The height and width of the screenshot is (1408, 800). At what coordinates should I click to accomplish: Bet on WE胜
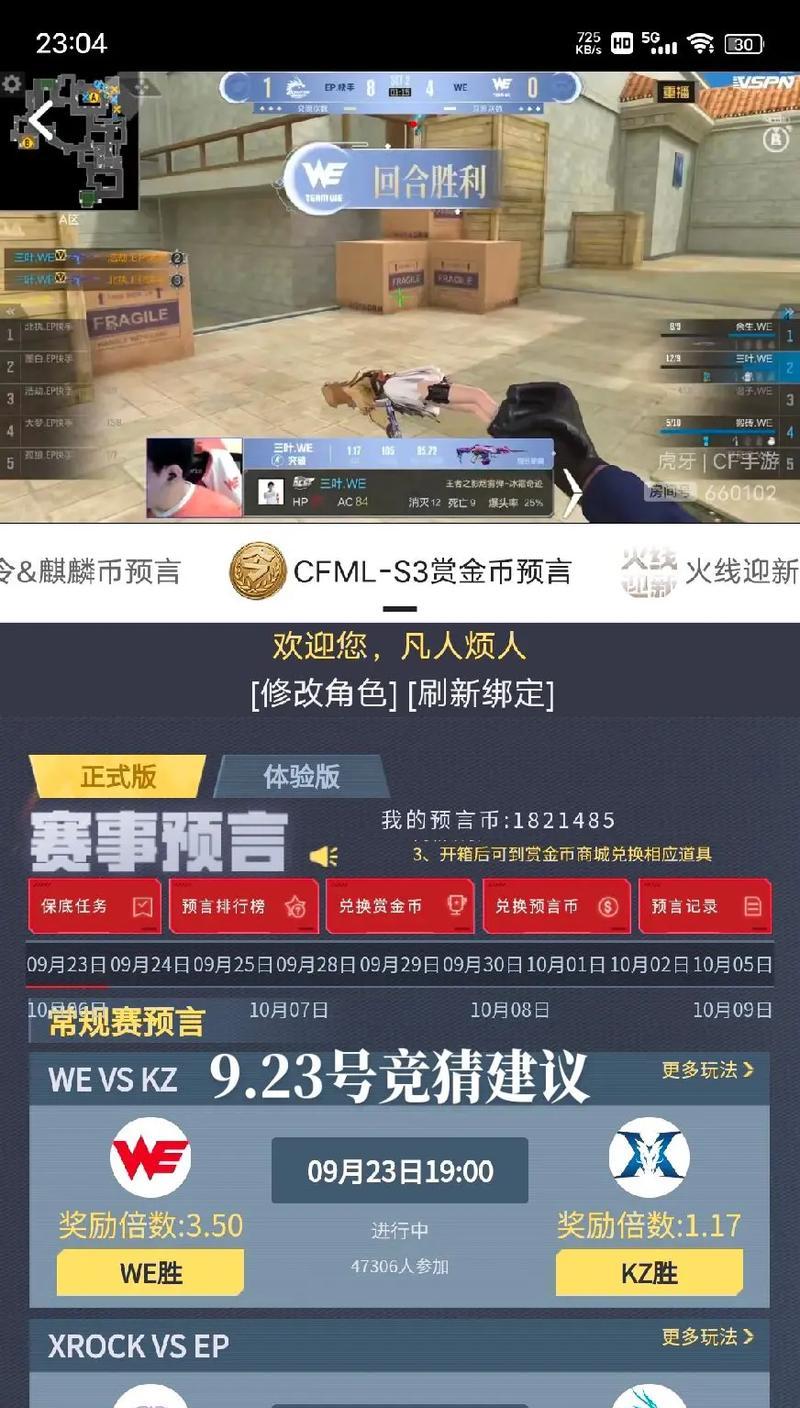[150, 1273]
